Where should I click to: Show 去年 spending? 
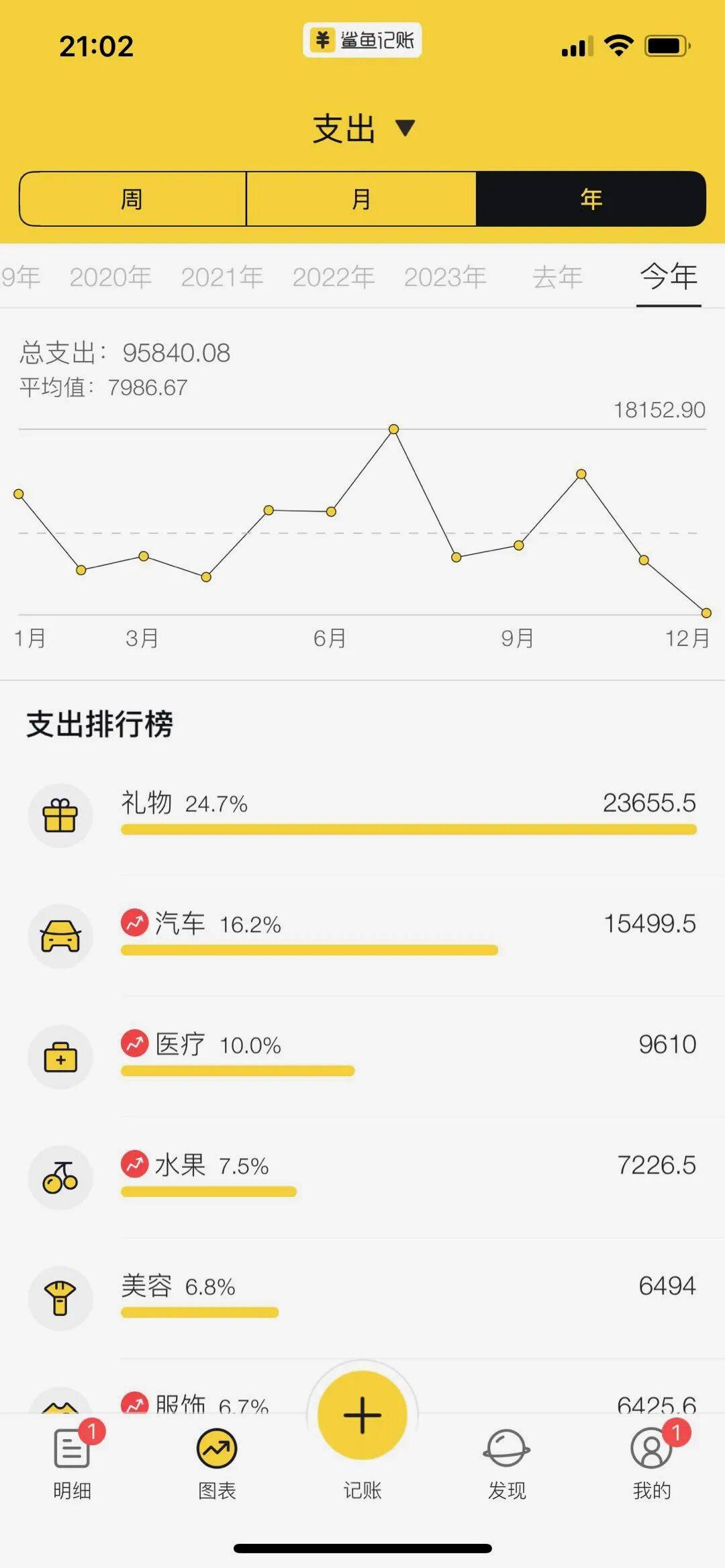[x=557, y=277]
